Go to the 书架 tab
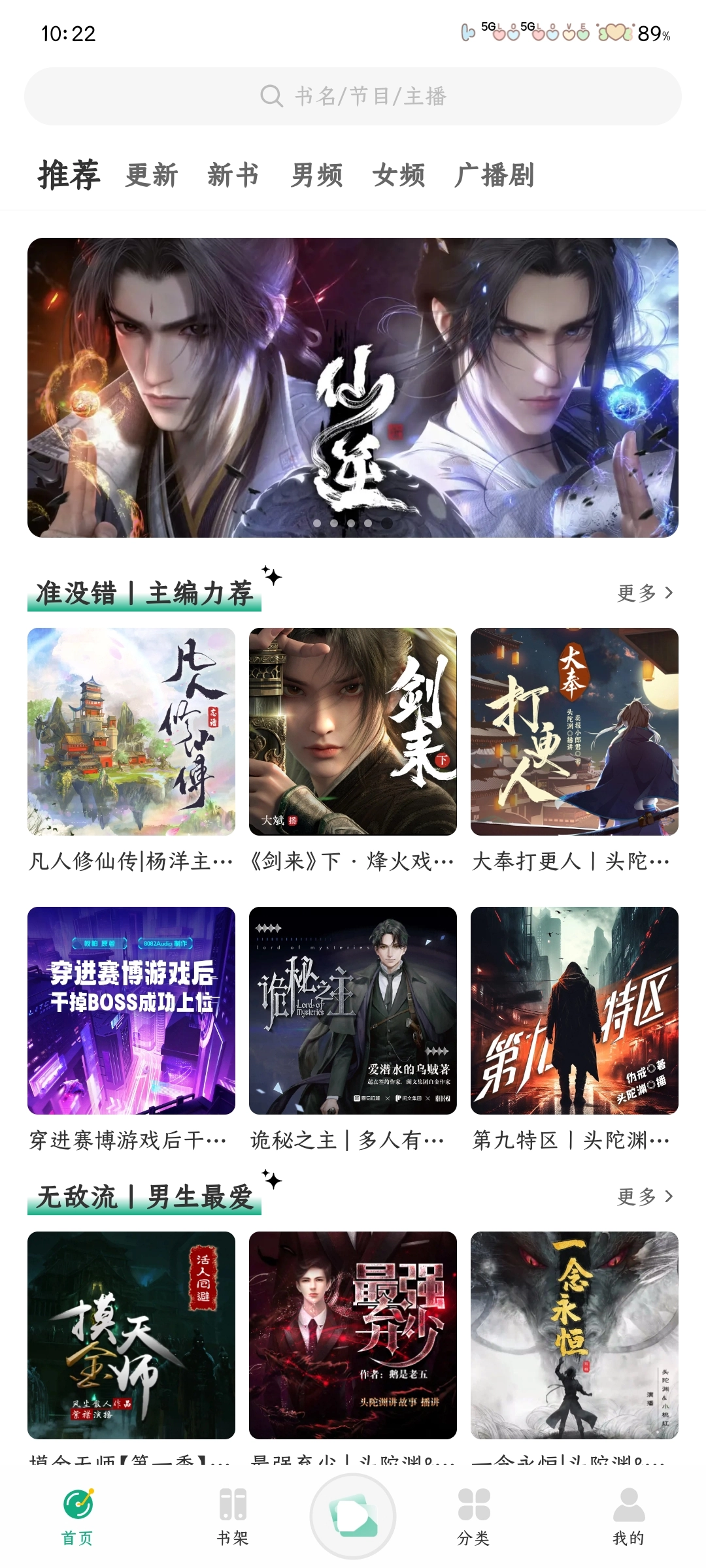This screenshot has width=706, height=1568. pyautogui.click(x=233, y=1516)
